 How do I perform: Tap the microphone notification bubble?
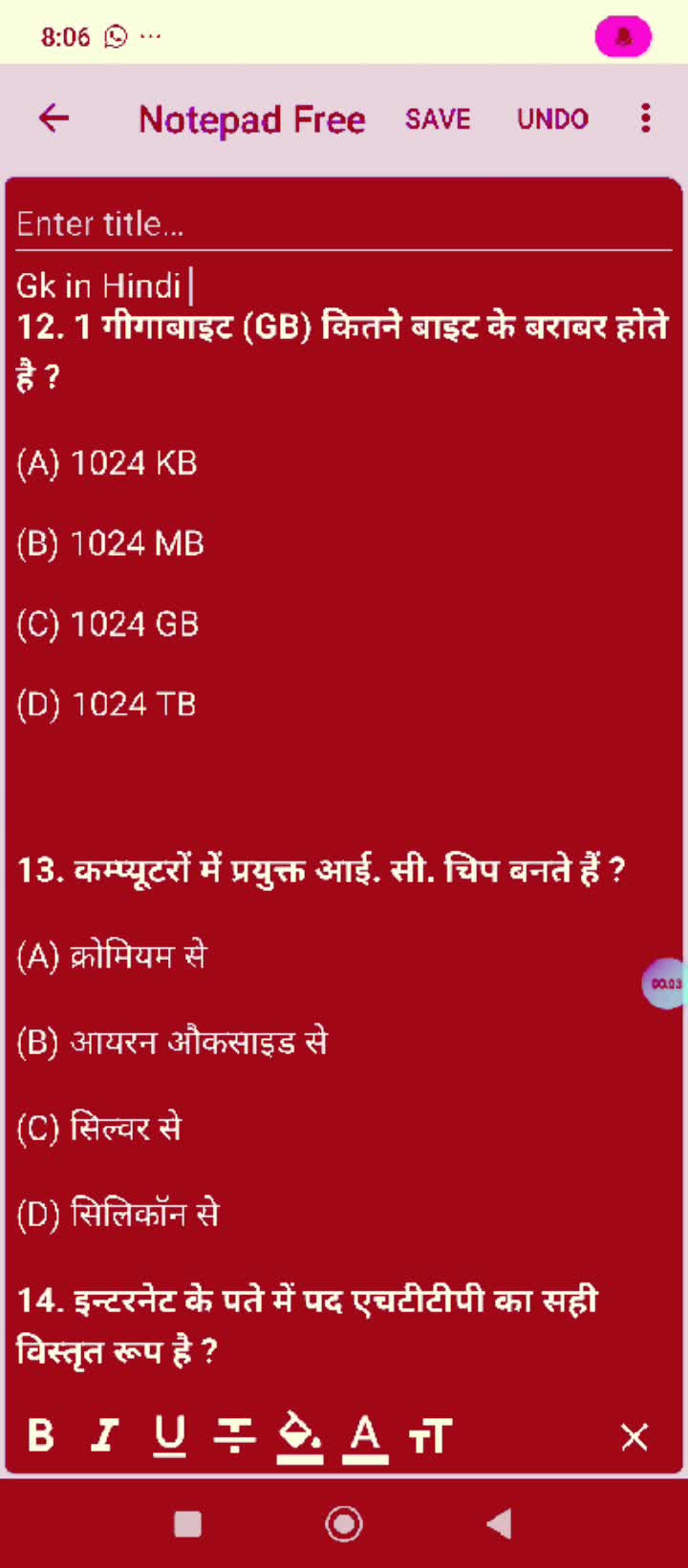623,36
